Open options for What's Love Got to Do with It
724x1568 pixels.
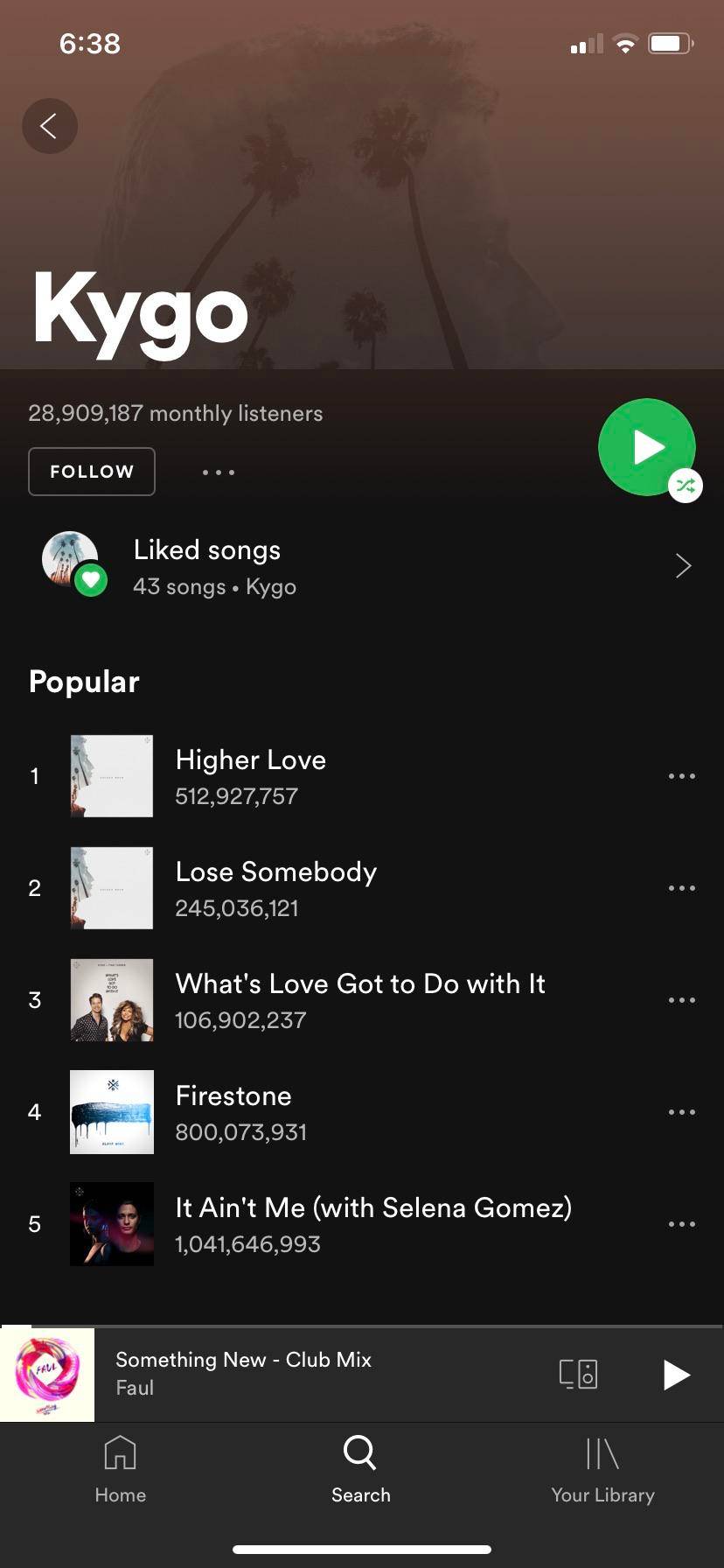point(681,999)
